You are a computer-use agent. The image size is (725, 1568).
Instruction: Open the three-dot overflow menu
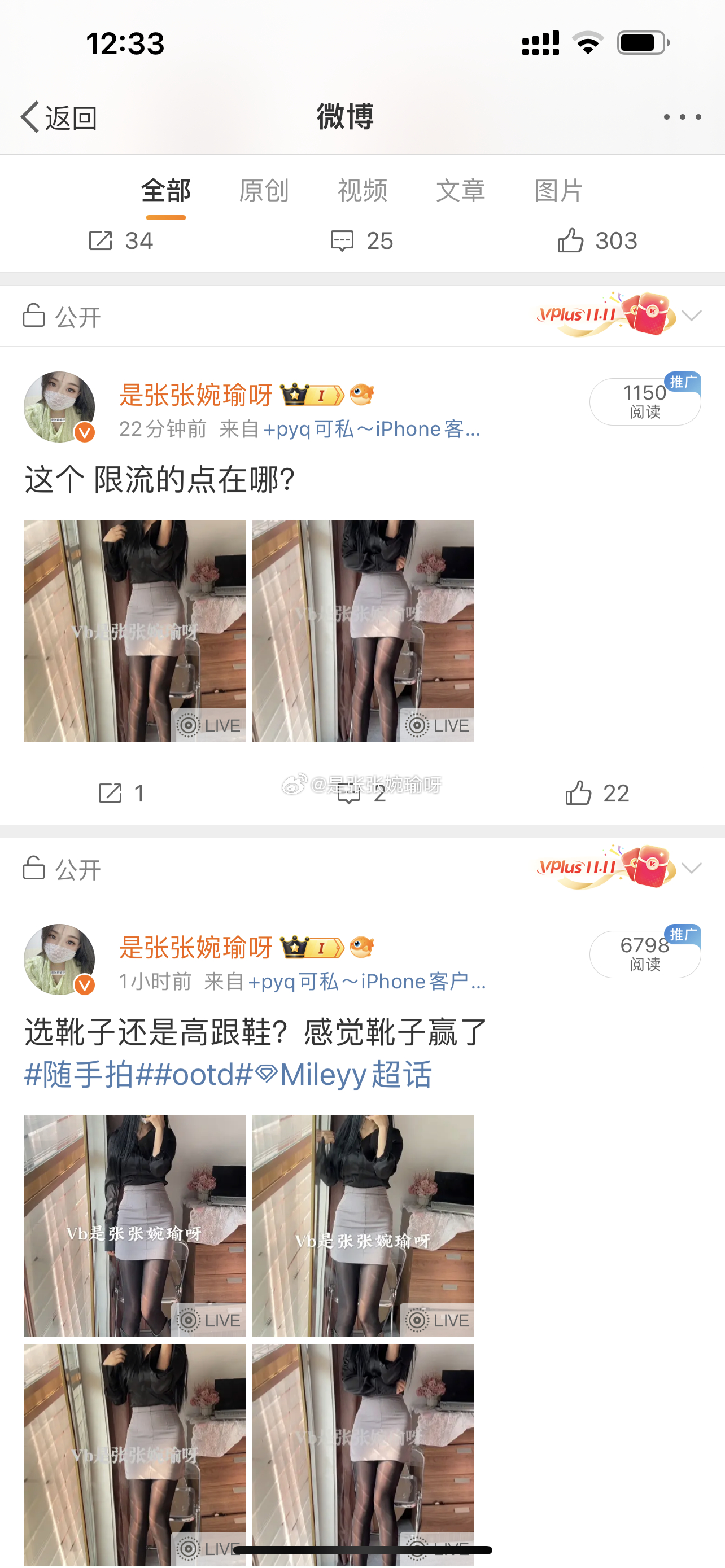click(x=682, y=116)
